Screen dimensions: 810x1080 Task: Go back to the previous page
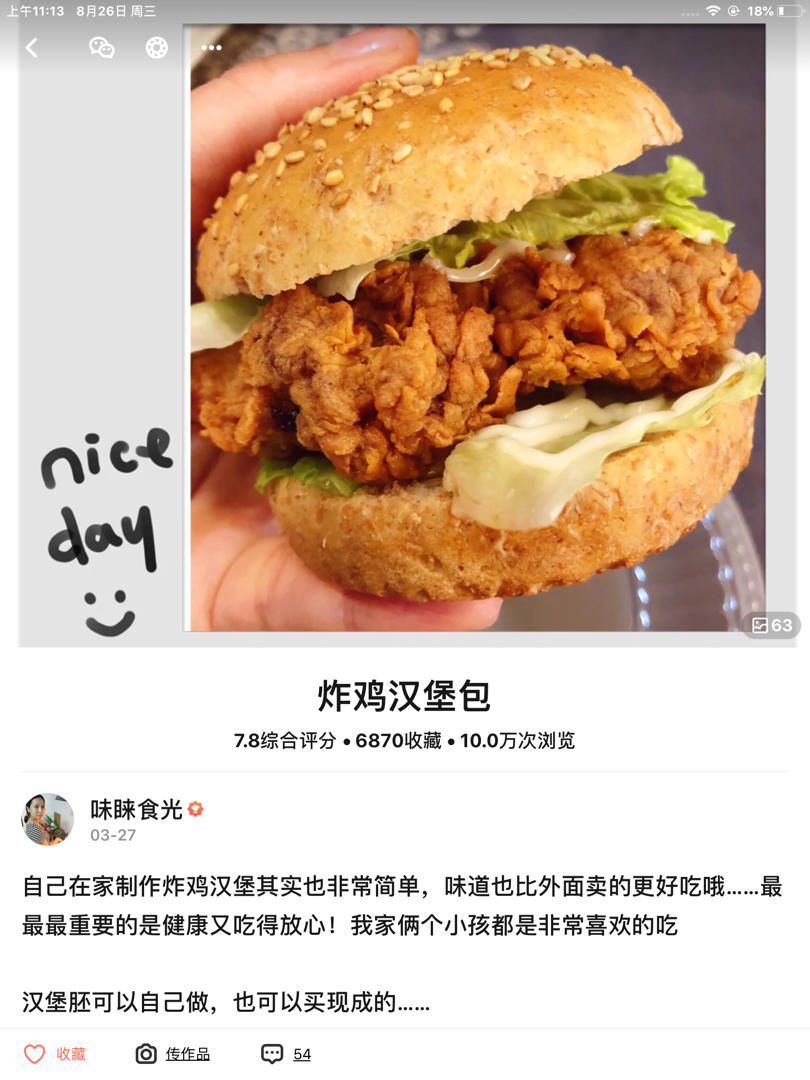click(x=32, y=47)
